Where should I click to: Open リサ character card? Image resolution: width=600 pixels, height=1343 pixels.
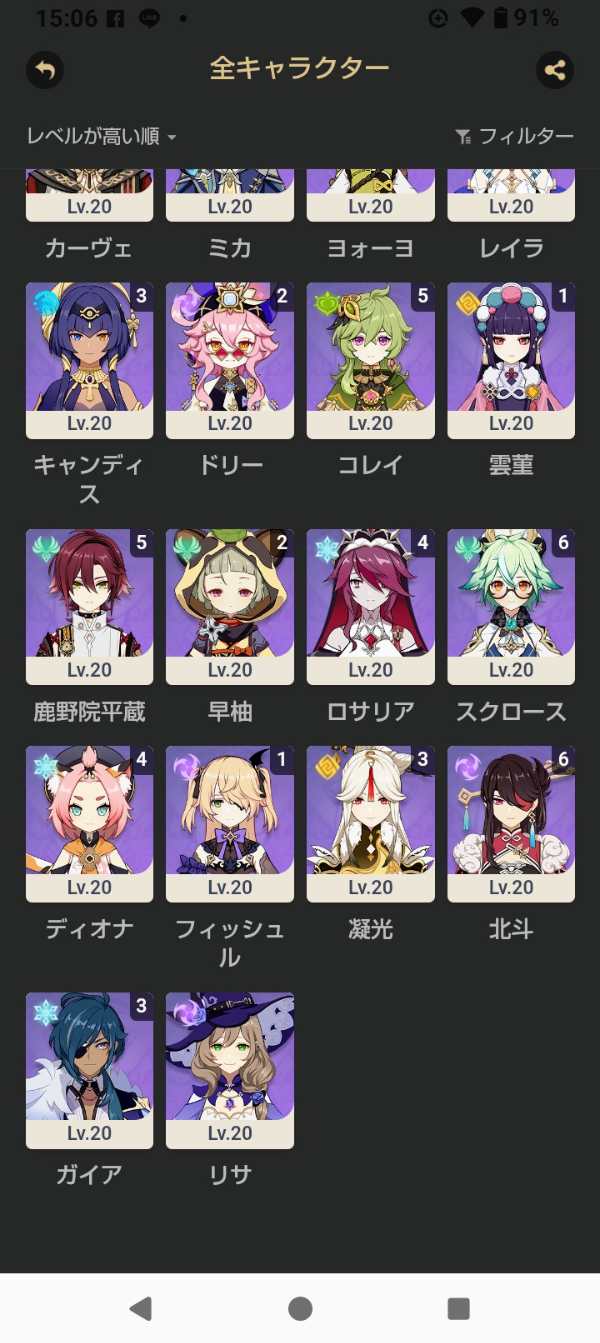[x=230, y=1070]
